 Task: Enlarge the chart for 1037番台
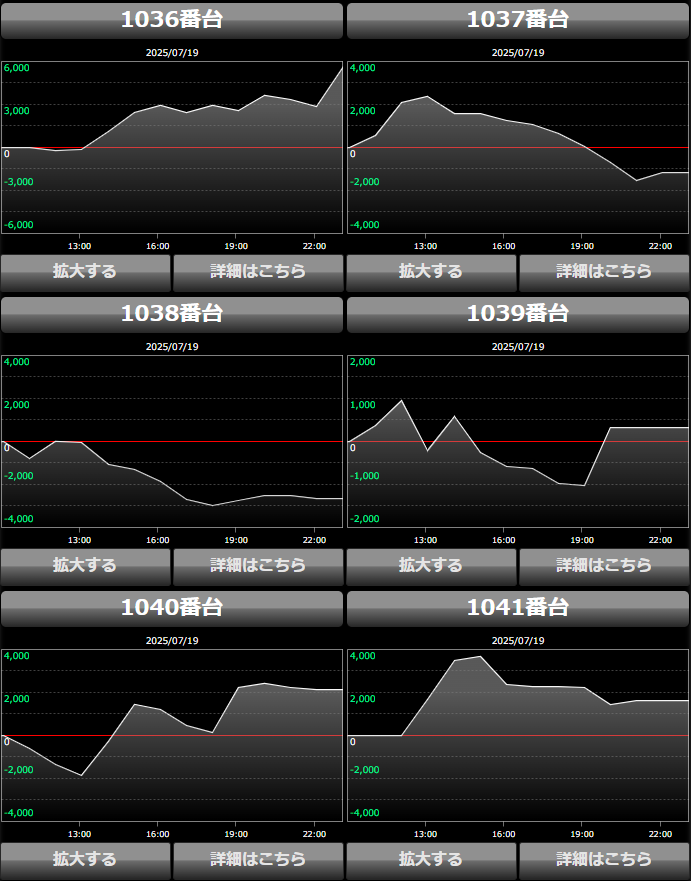click(431, 271)
